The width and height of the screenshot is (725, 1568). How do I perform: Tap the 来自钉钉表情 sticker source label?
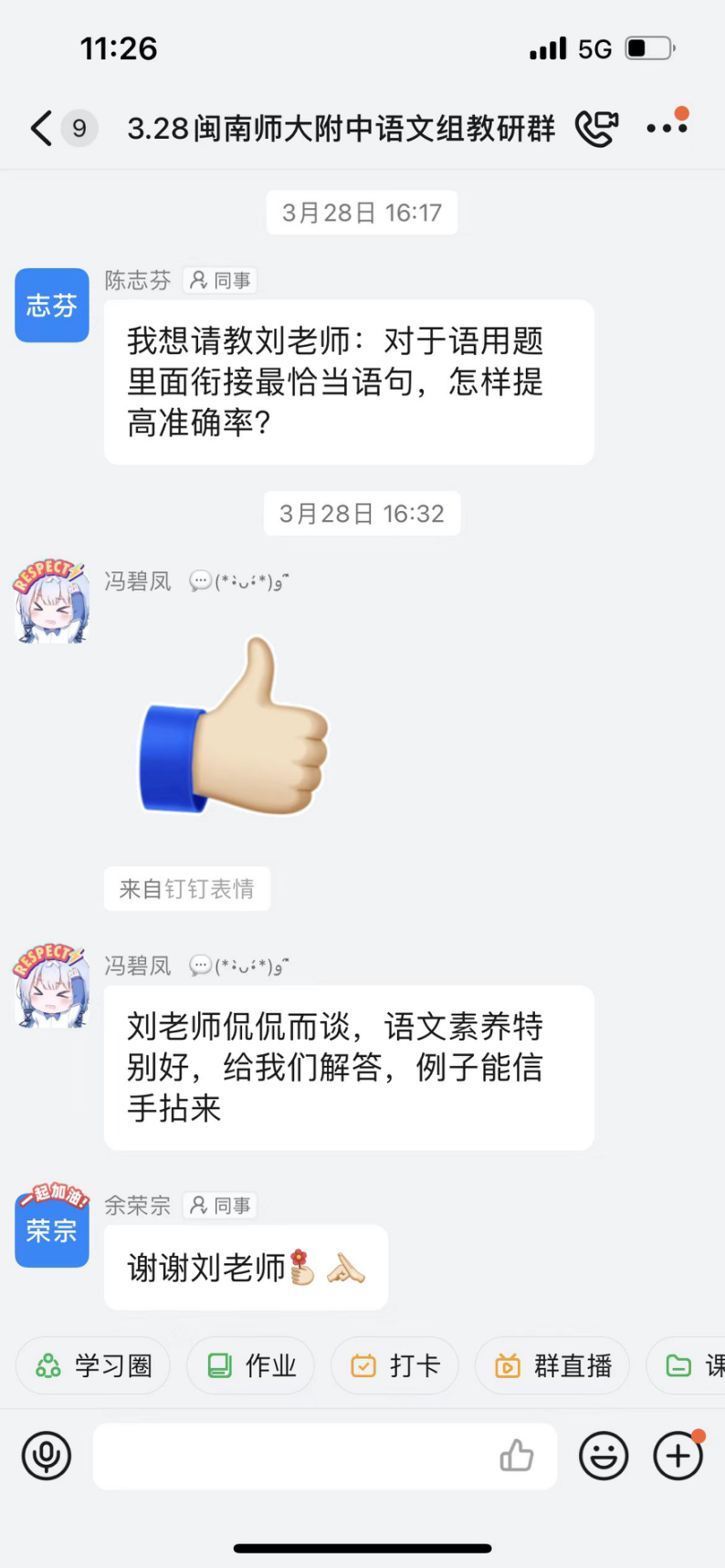[187, 889]
